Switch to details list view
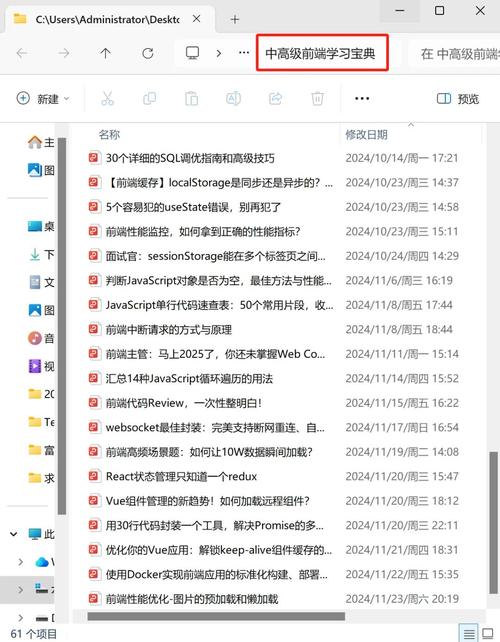Image resolution: width=500 pixels, height=642 pixels. click(469, 634)
